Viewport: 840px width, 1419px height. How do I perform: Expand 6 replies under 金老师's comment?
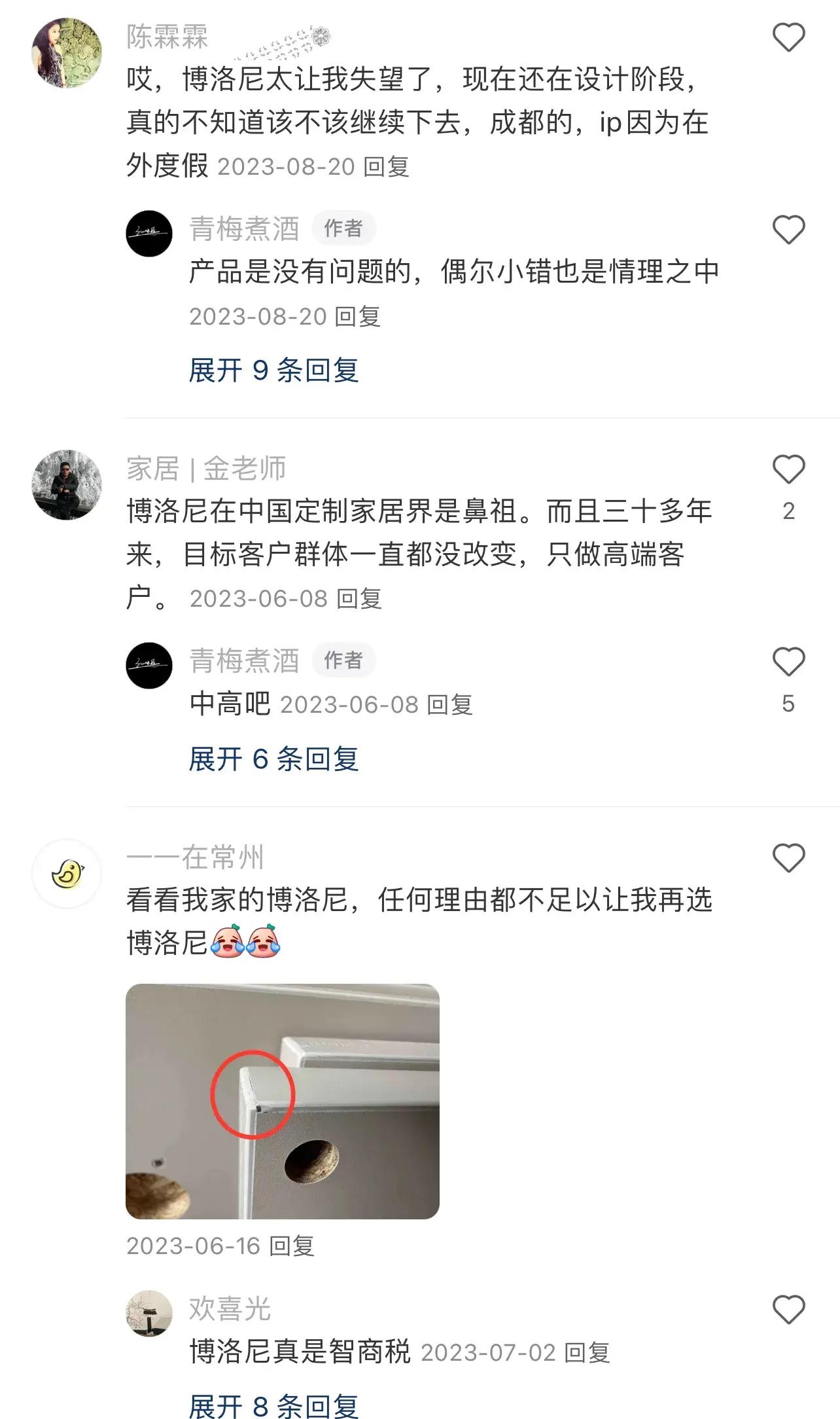[x=273, y=759]
